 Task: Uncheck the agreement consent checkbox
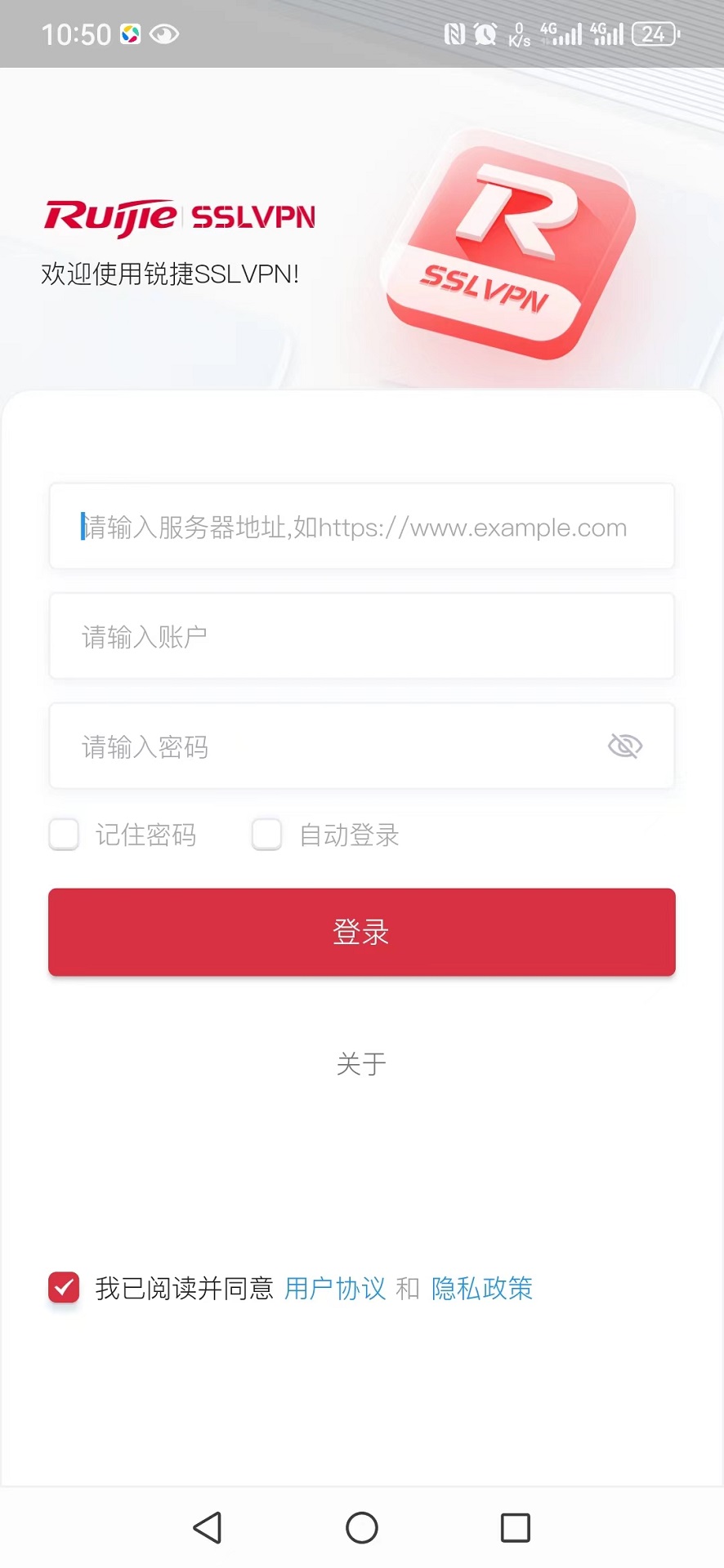tap(65, 1288)
